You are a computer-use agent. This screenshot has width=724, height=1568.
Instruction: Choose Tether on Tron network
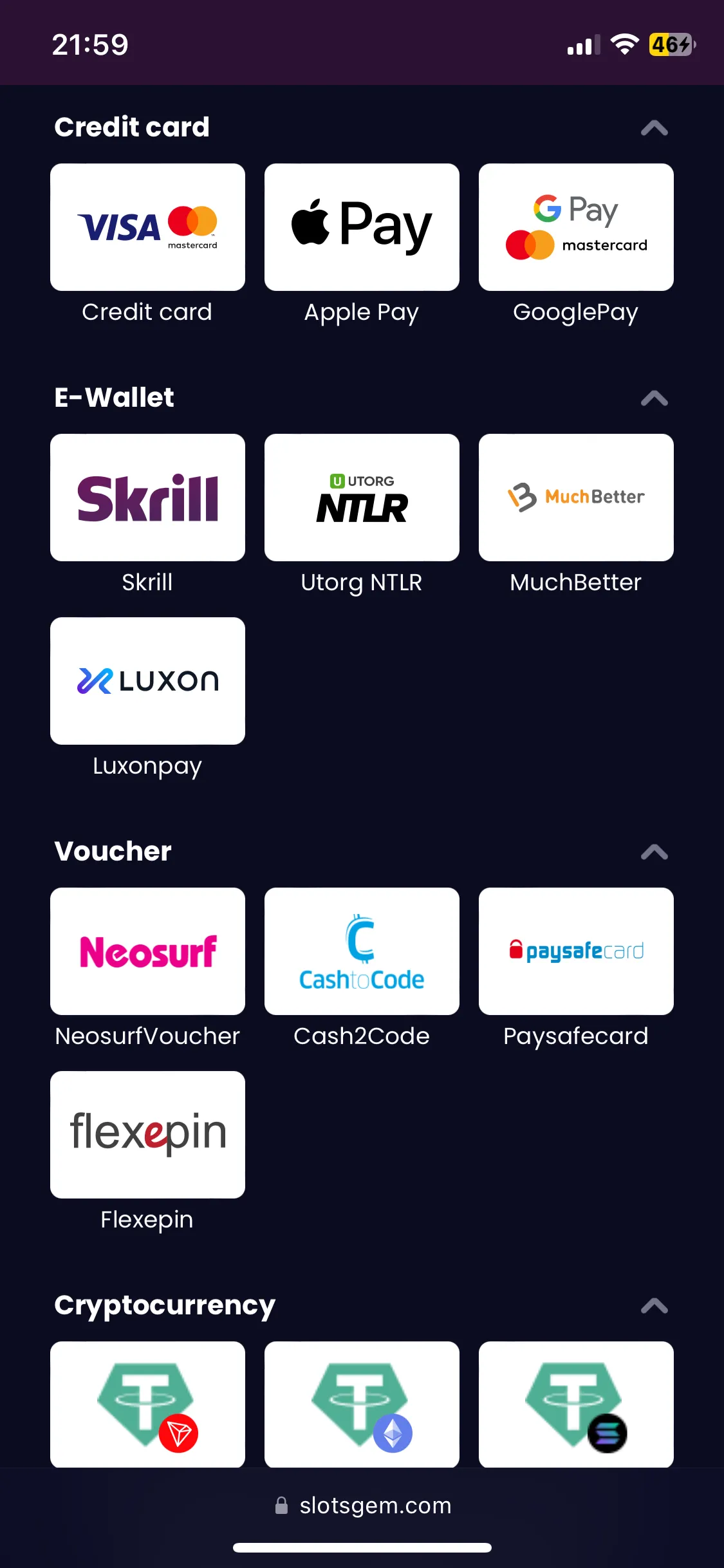pyautogui.click(x=147, y=1405)
